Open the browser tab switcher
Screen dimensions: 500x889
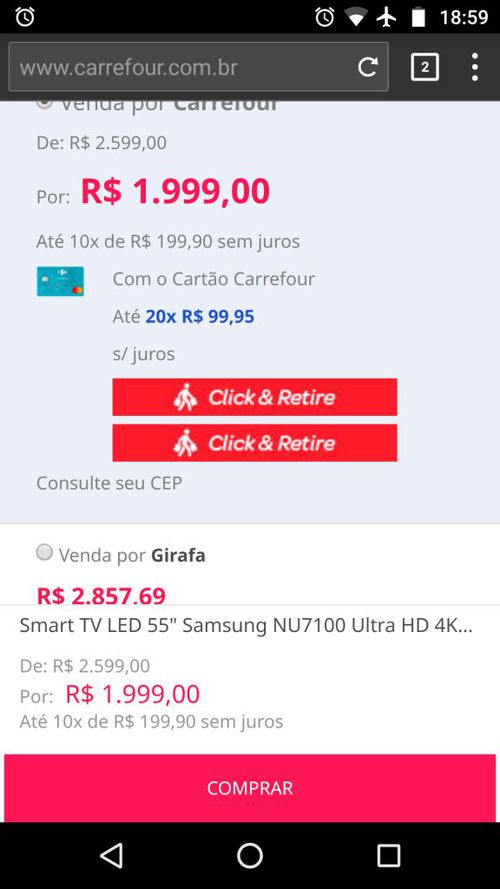coord(425,67)
